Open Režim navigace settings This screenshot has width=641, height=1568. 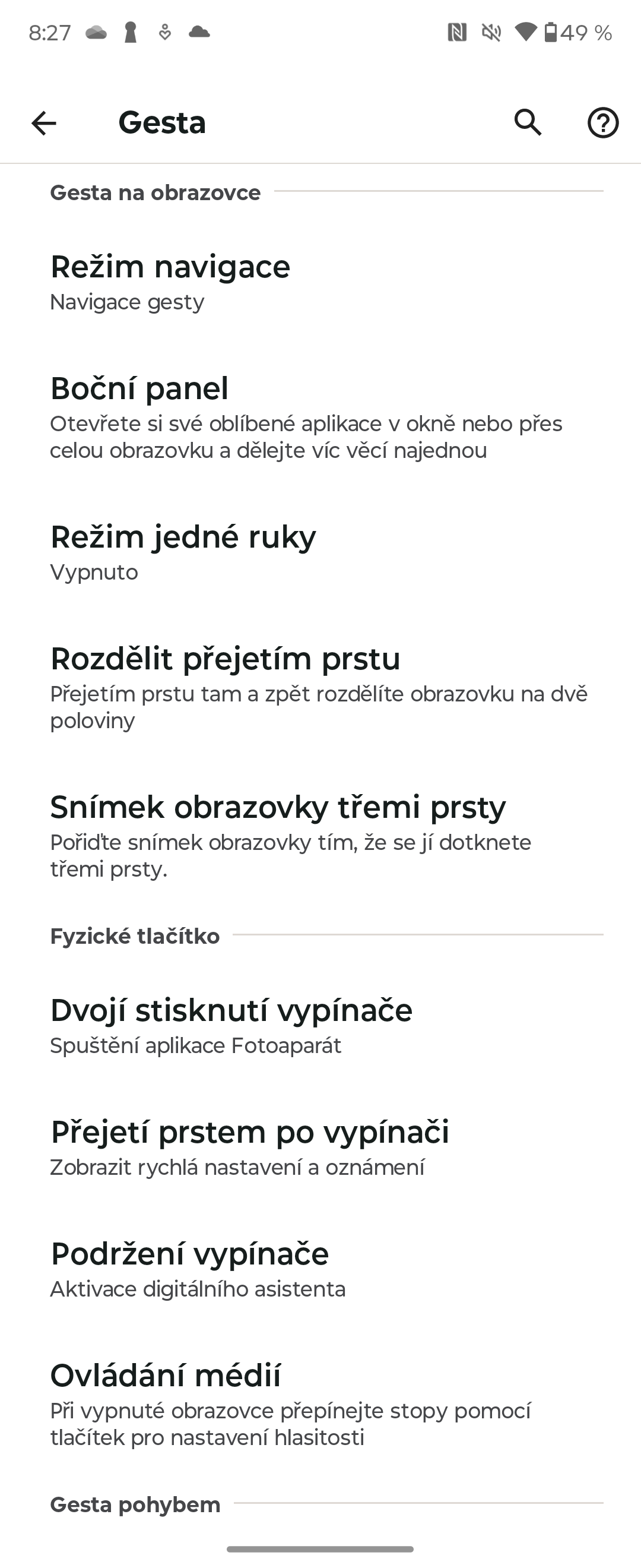tap(320, 283)
